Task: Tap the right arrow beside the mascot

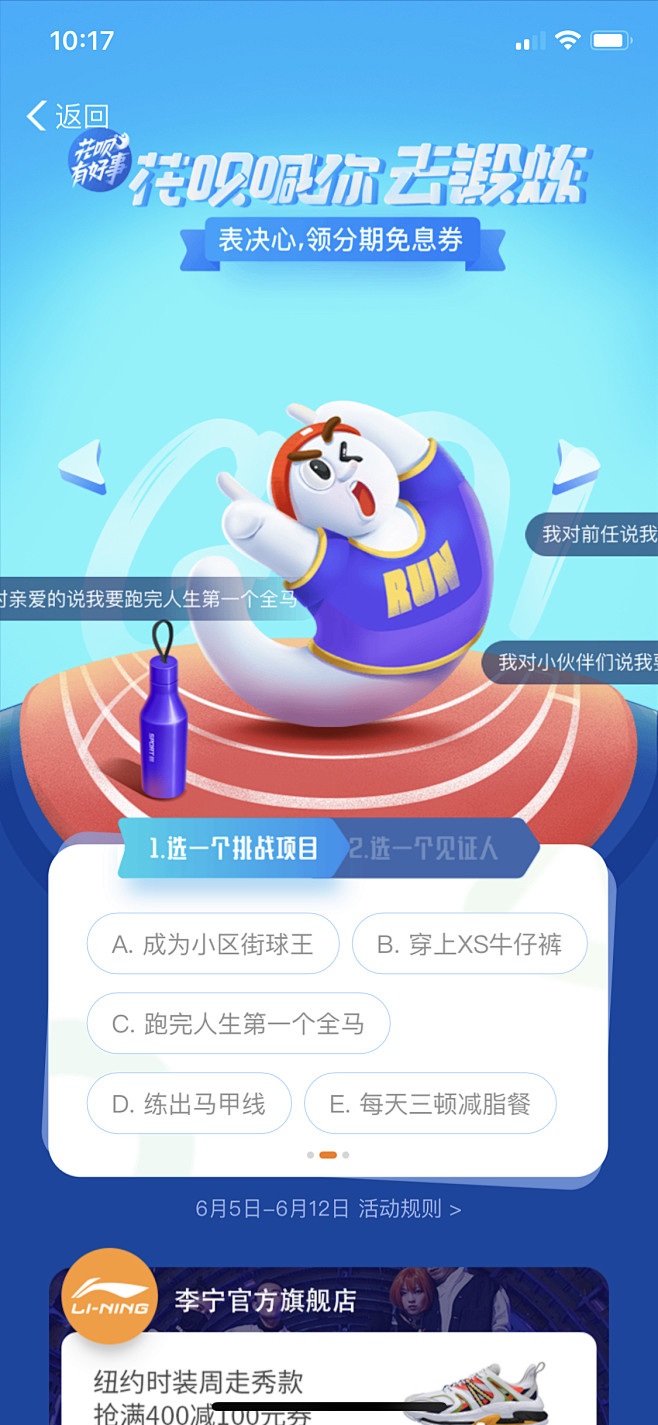Action: tap(576, 467)
